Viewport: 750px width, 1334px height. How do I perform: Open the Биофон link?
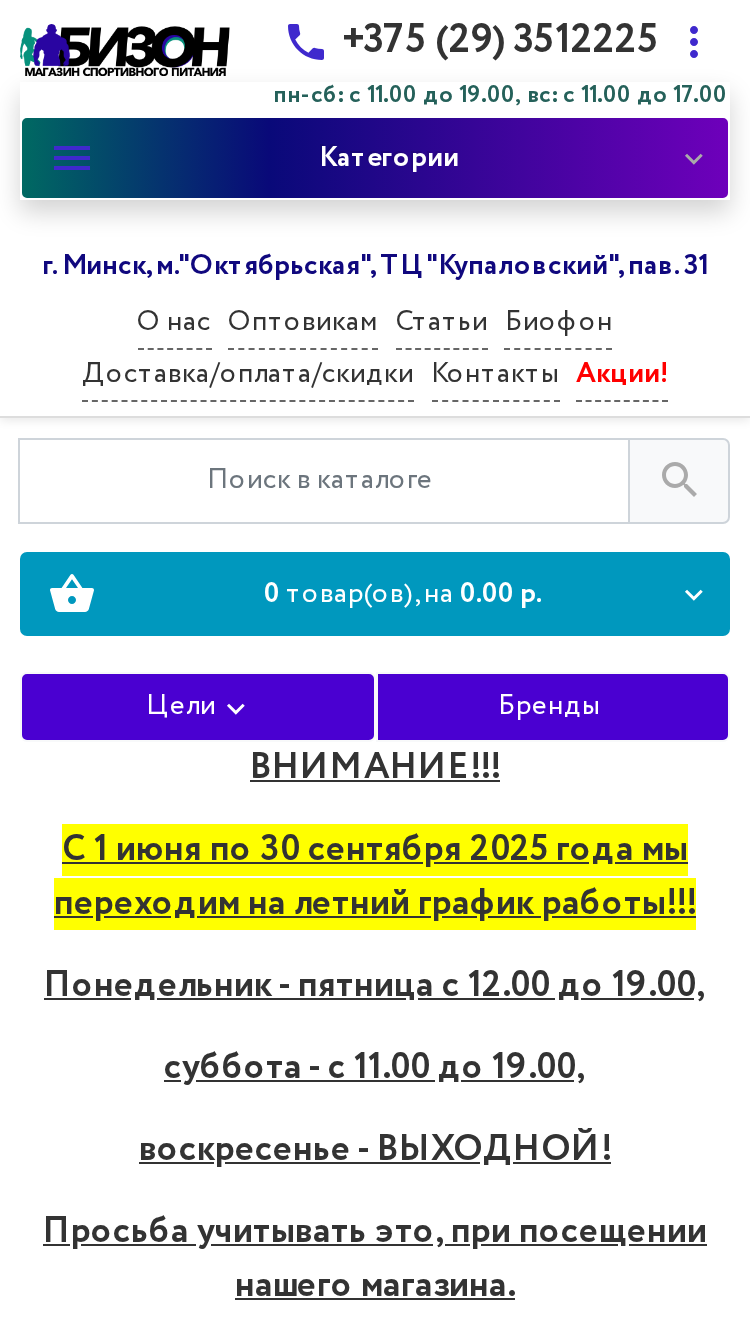(559, 322)
